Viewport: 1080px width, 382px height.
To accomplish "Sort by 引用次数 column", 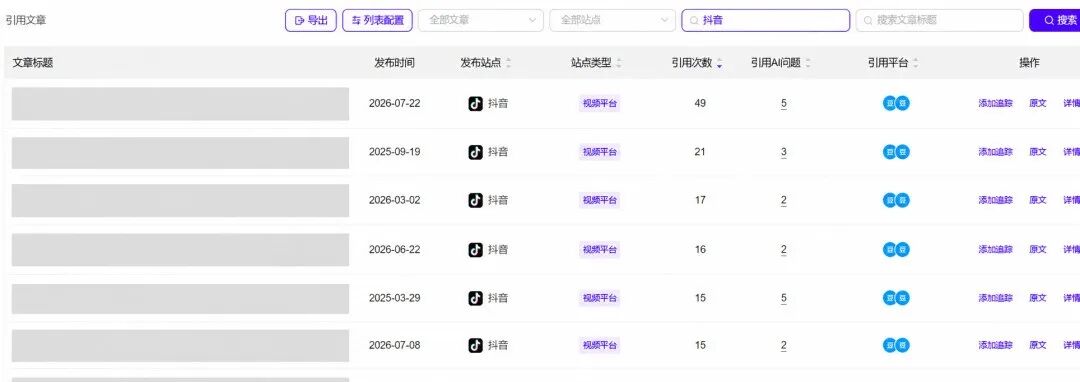I will (x=697, y=63).
